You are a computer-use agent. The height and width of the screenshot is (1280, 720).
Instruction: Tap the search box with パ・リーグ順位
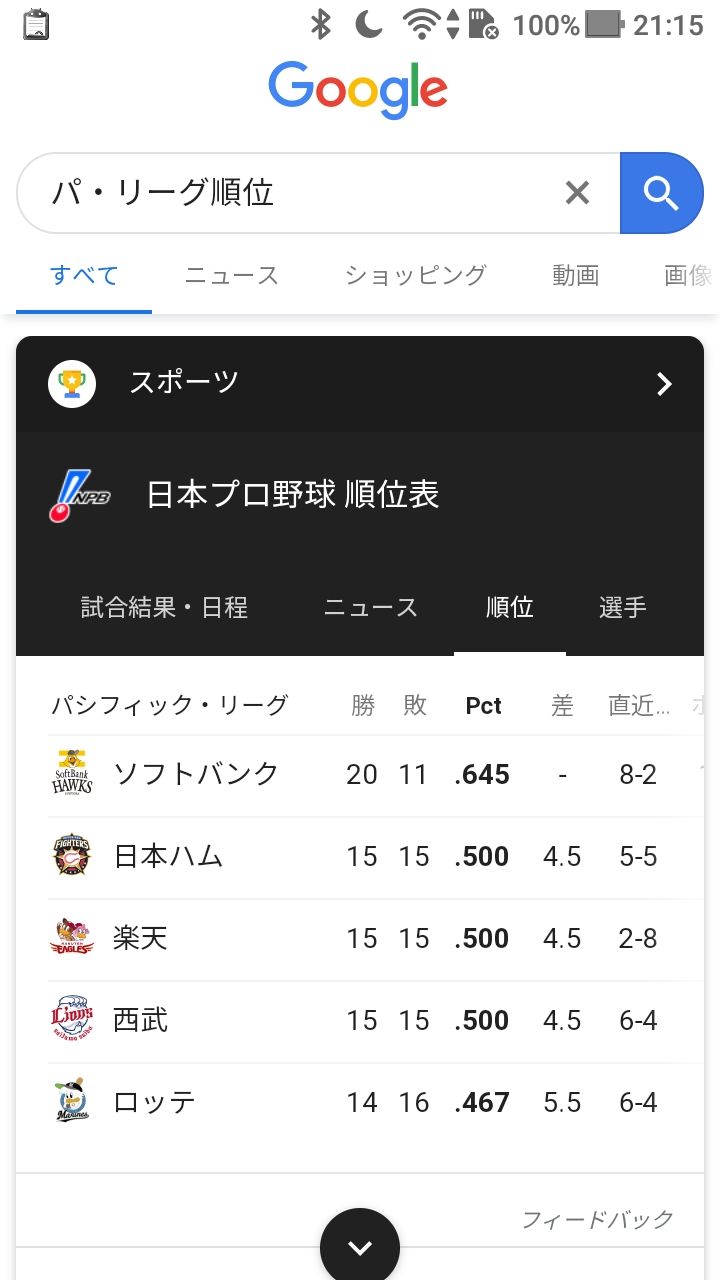[x=300, y=193]
